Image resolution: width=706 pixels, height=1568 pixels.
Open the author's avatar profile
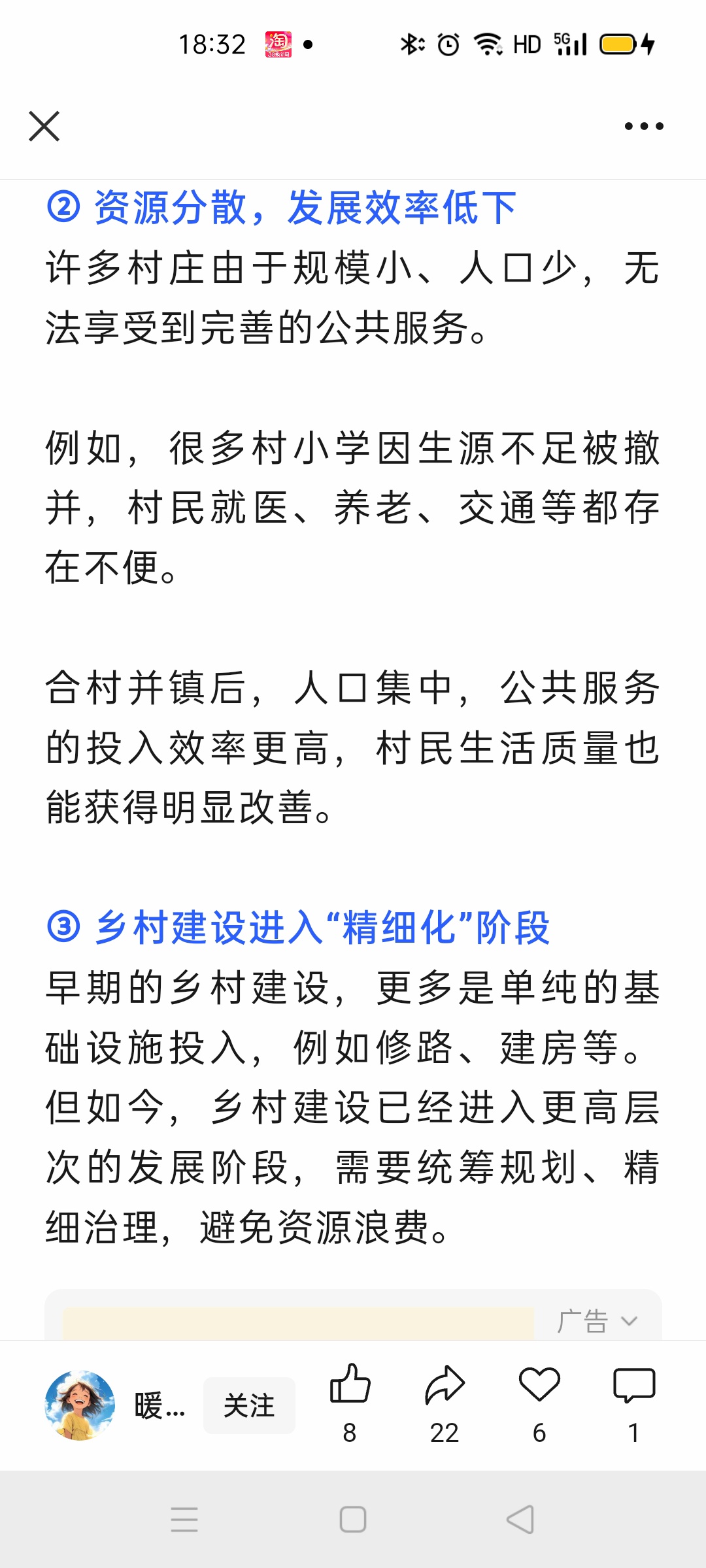80,1405
